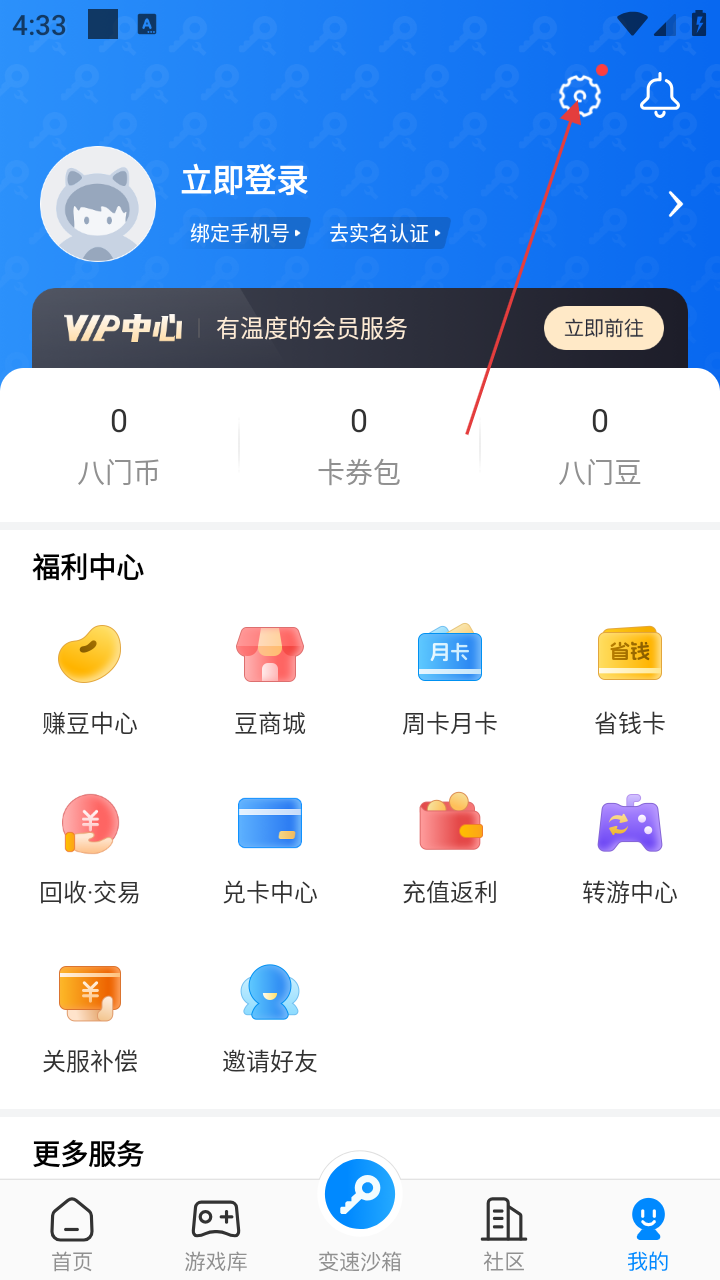Open 绑定手机号 to bind a phone number
The height and width of the screenshot is (1280, 720).
click(246, 233)
